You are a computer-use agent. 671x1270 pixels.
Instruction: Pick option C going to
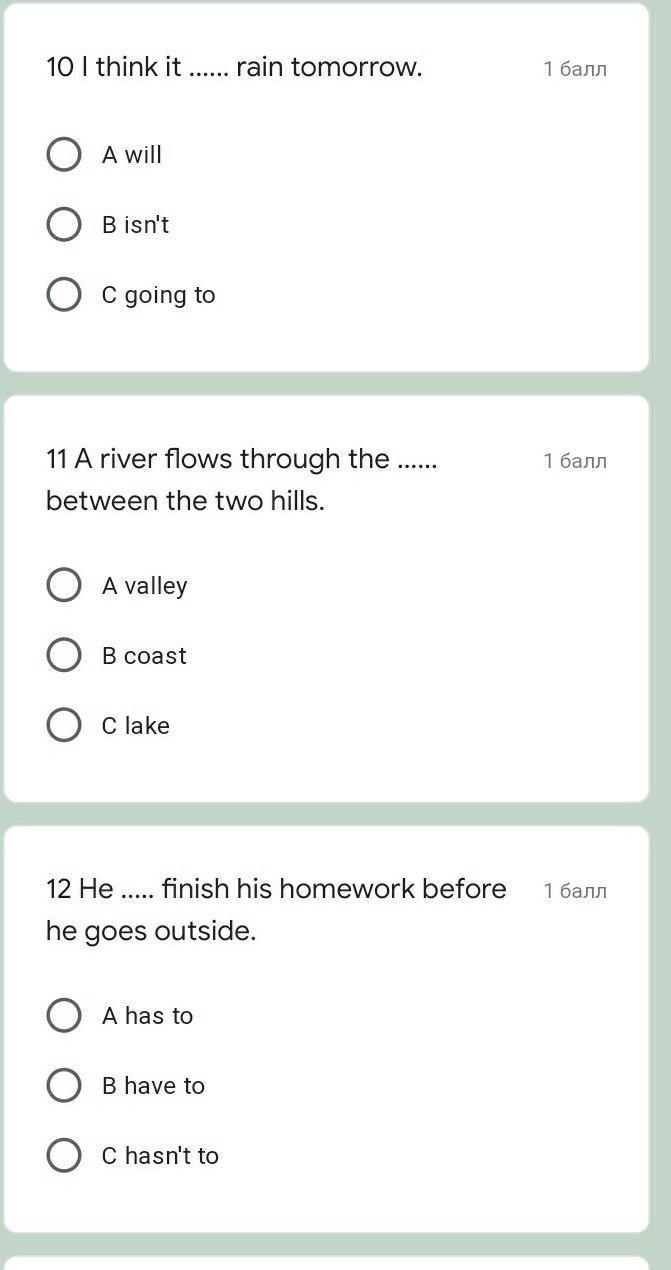(64, 295)
